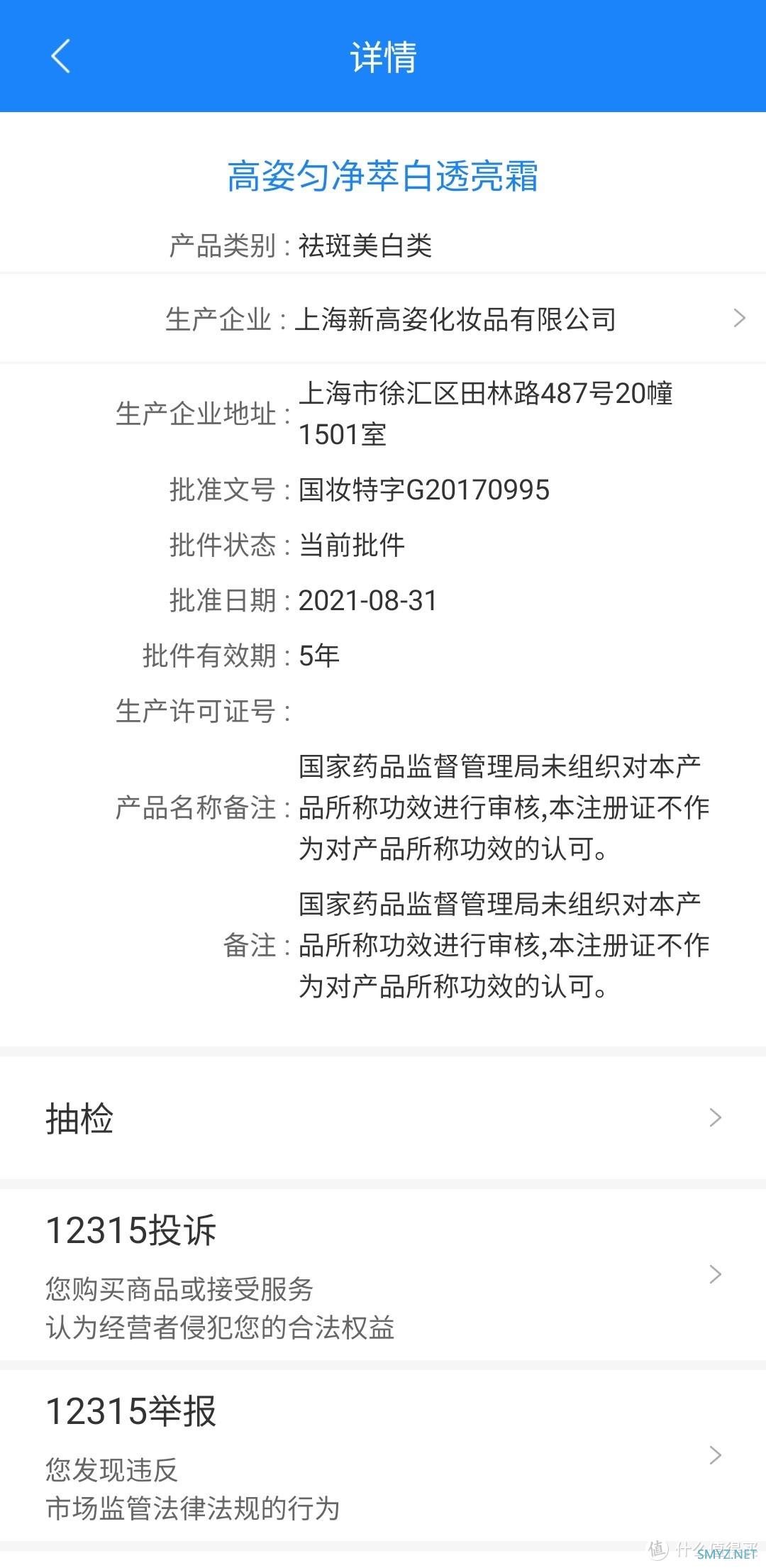
Task: Open manufacturer 上海新高姿化妆品有限公司 details
Action: coord(454,319)
